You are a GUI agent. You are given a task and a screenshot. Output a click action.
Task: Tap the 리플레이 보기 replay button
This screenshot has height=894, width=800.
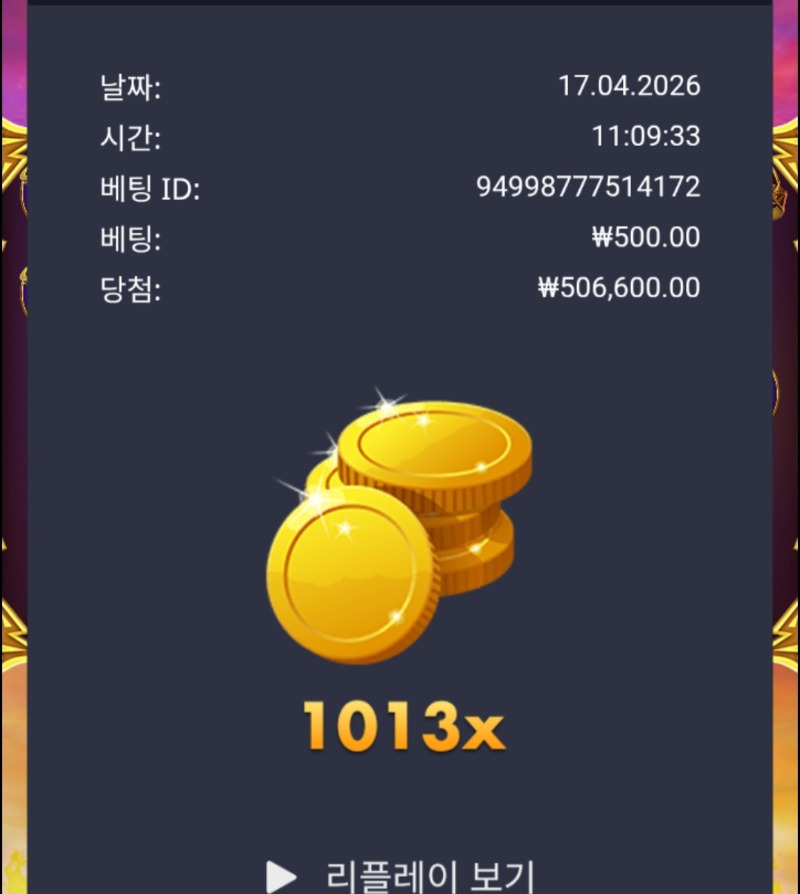[x=402, y=874]
